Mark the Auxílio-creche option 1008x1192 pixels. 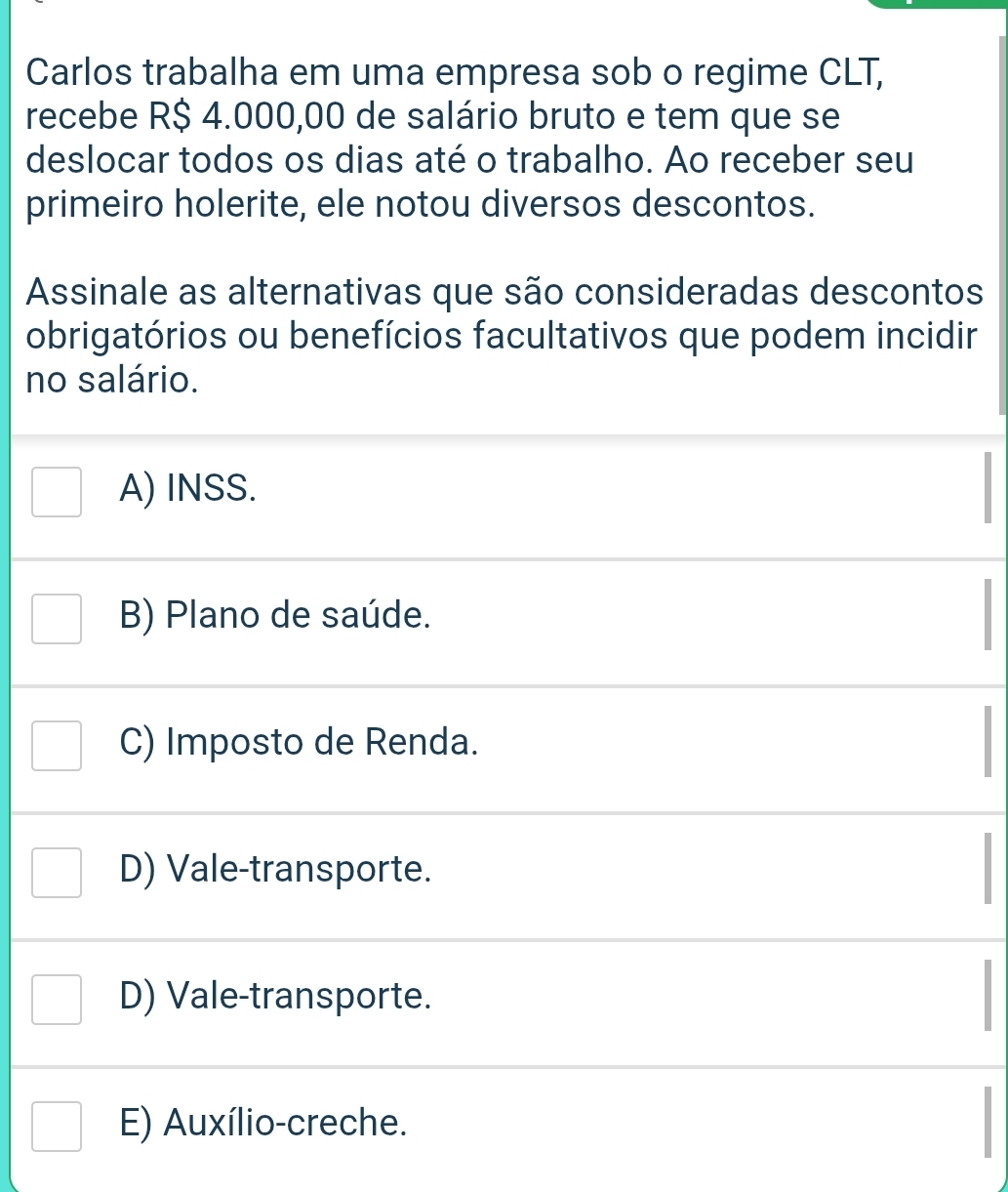[x=57, y=1126]
